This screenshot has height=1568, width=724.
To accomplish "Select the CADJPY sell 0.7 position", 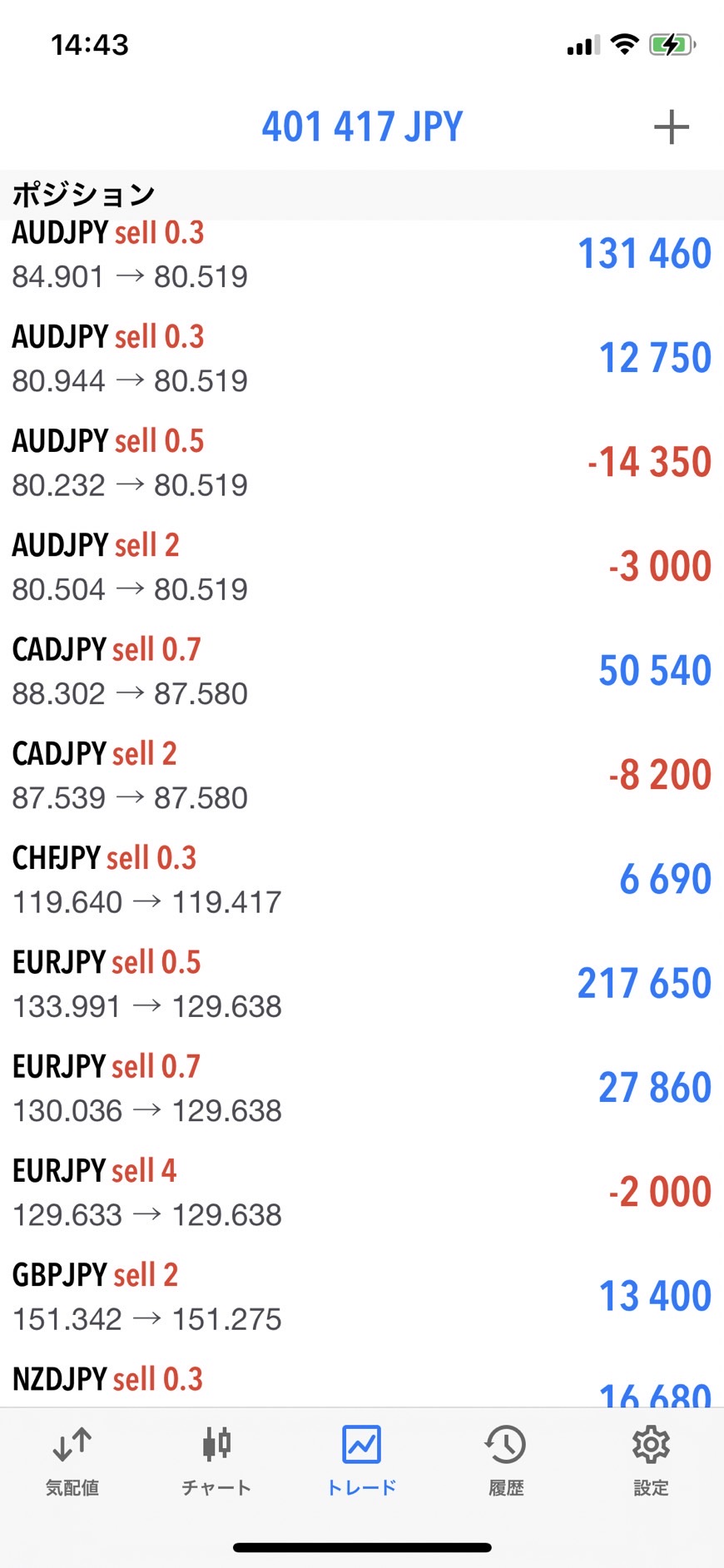I will click(x=361, y=671).
